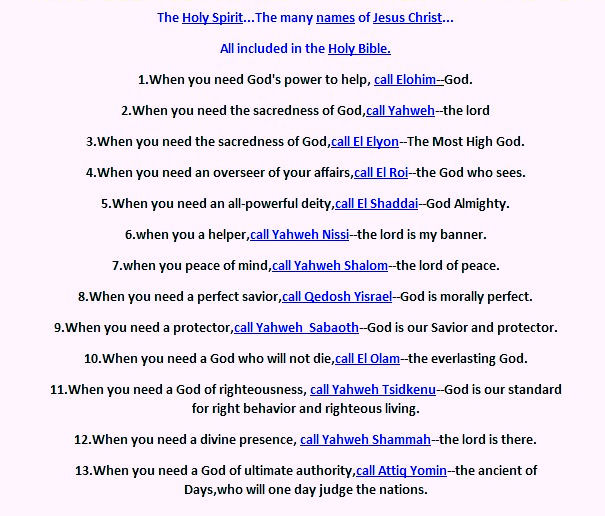Open the Holy Spirit link
The width and height of the screenshot is (605, 516).
(212, 18)
